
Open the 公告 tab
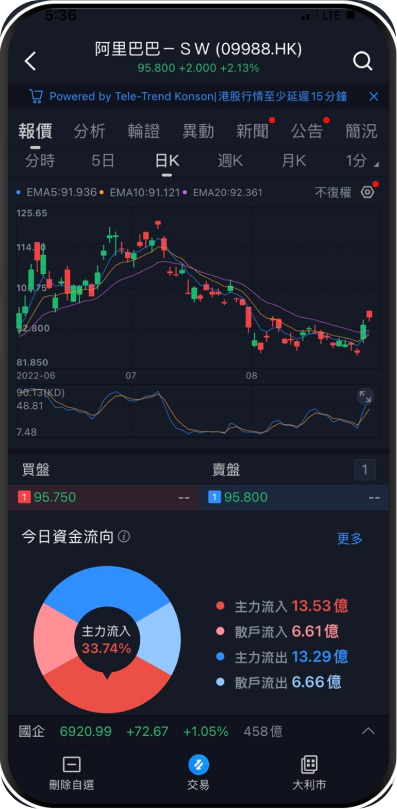[x=307, y=131]
